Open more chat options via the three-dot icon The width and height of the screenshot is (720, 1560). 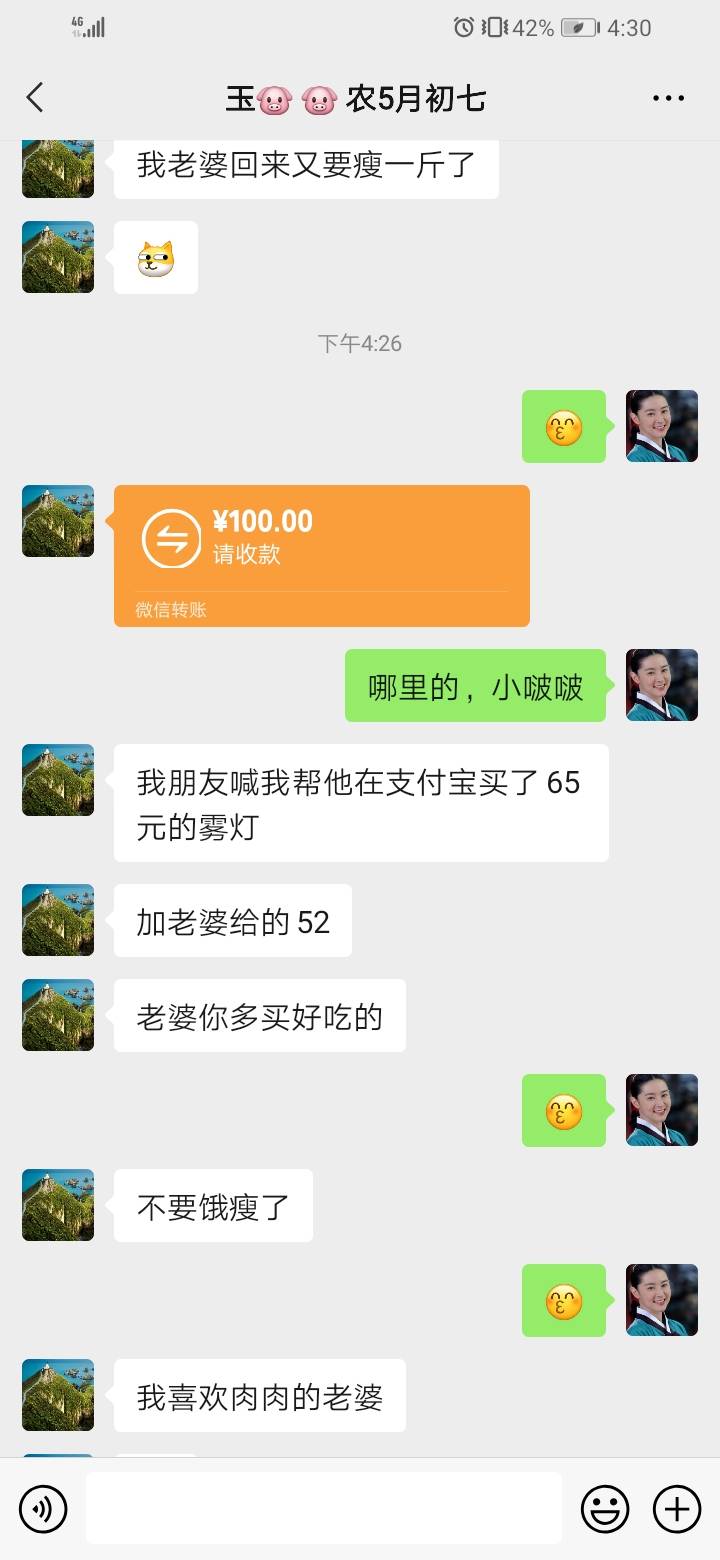[x=667, y=97]
